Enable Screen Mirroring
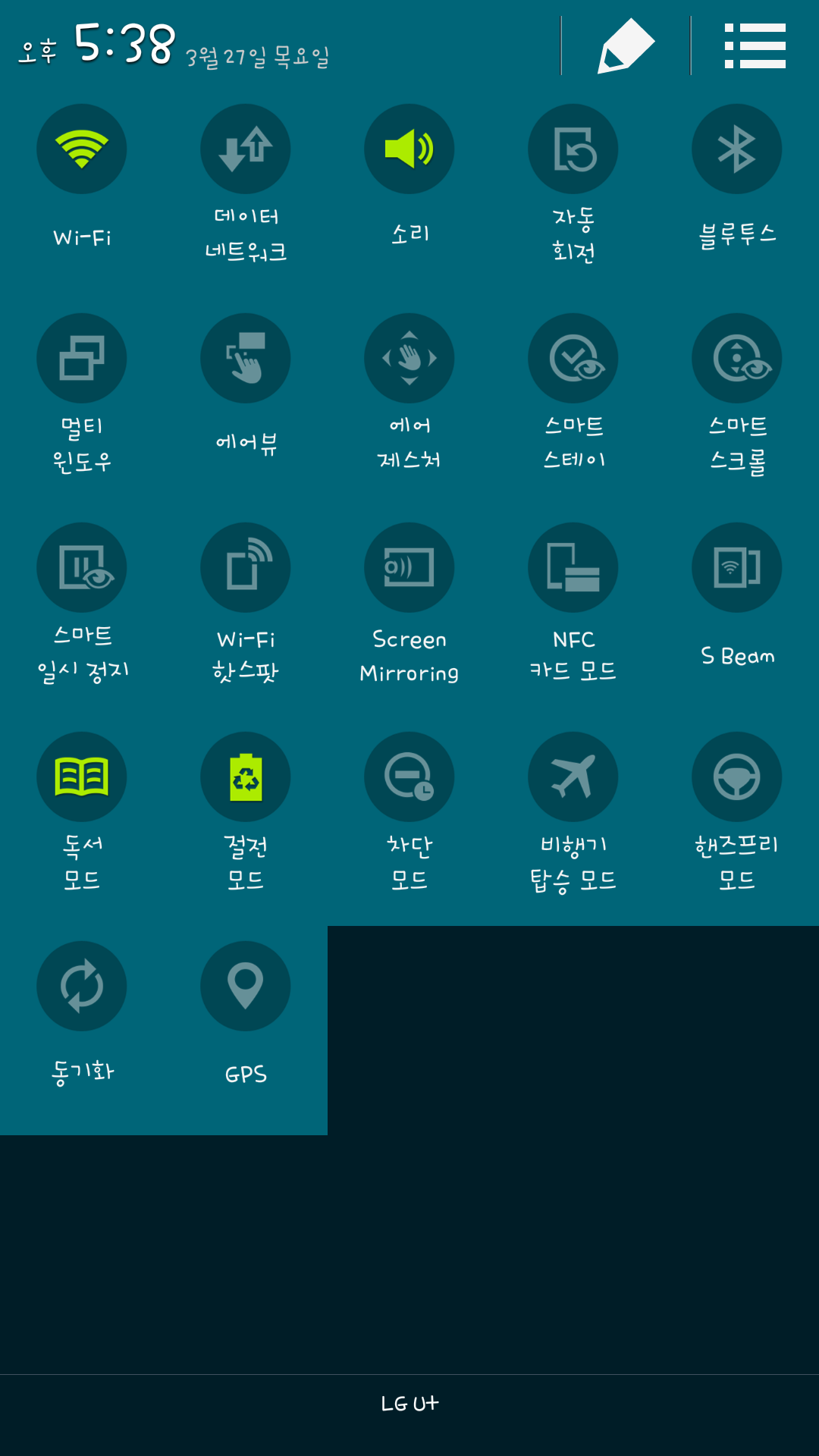 (409, 568)
